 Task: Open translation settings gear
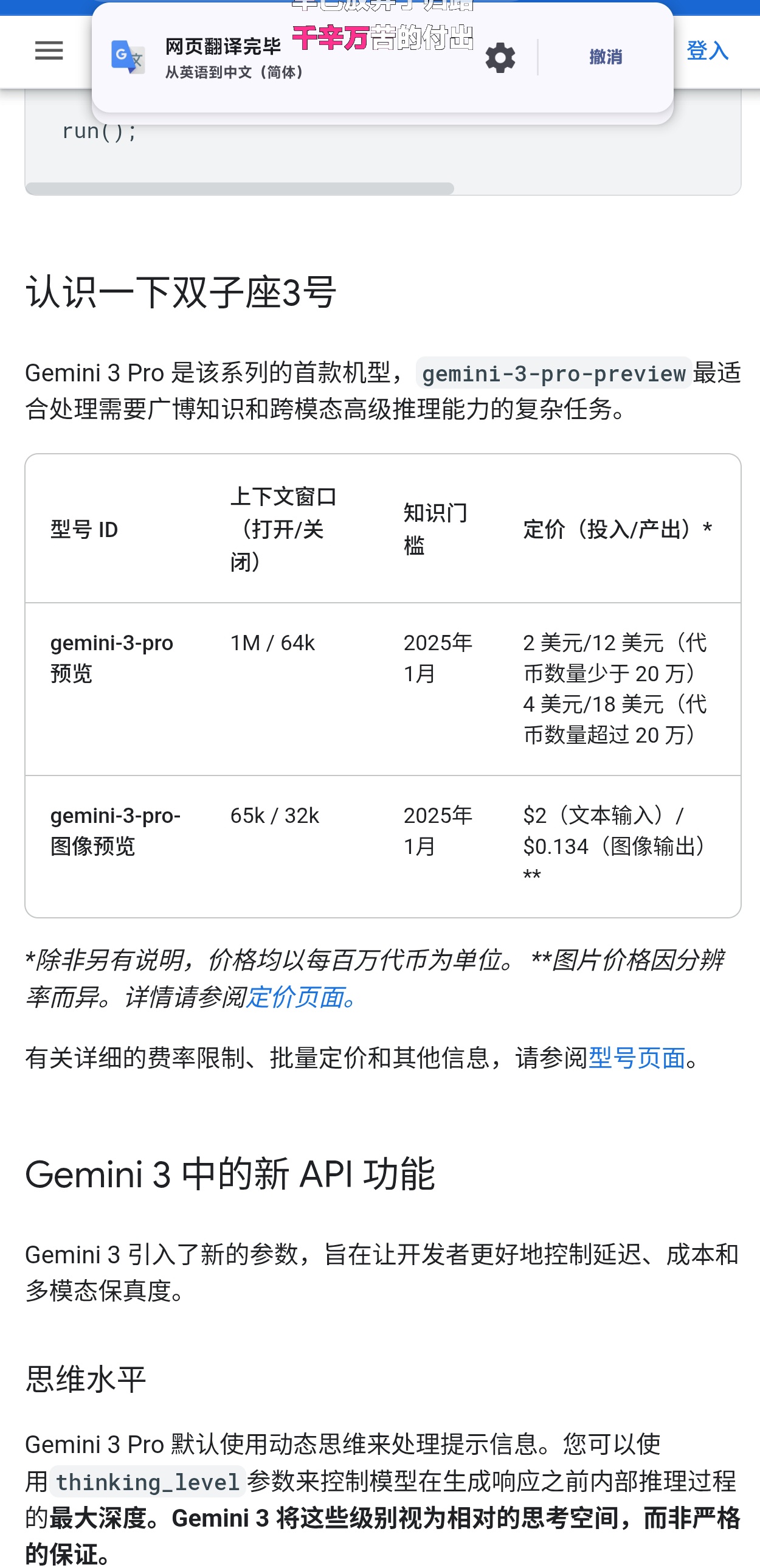pos(500,58)
